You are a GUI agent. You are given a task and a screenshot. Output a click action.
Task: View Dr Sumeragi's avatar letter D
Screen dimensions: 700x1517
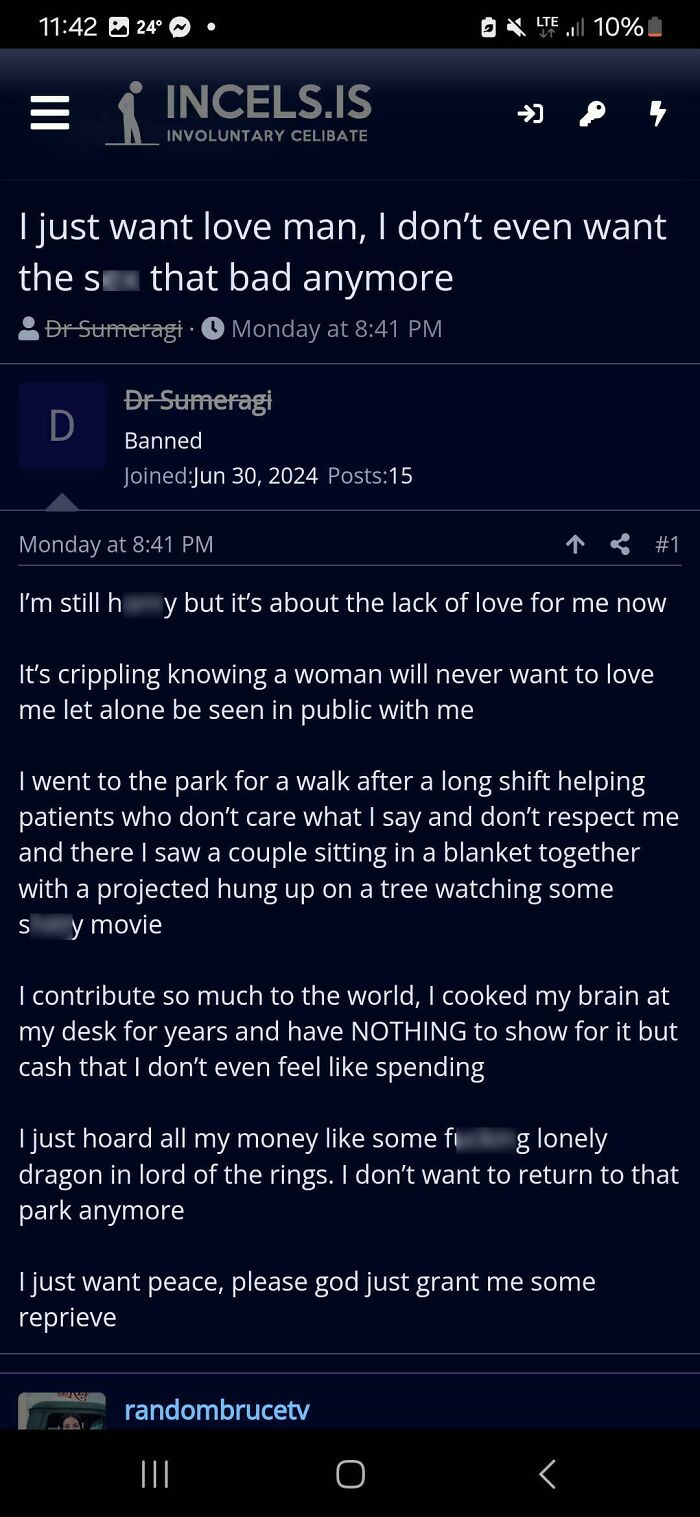point(62,426)
